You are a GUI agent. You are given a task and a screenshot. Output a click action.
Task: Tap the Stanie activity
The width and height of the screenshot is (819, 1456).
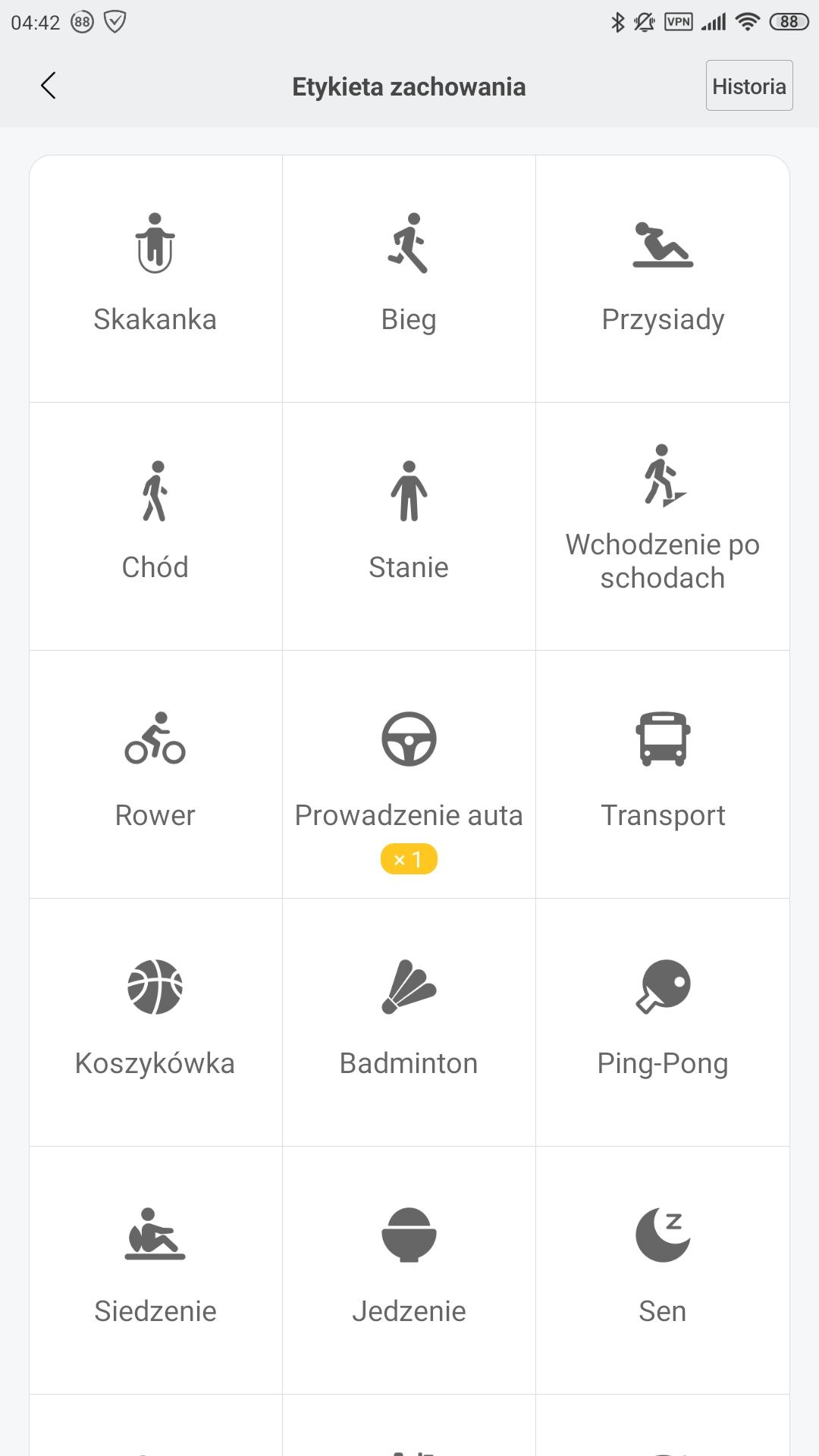point(409,526)
